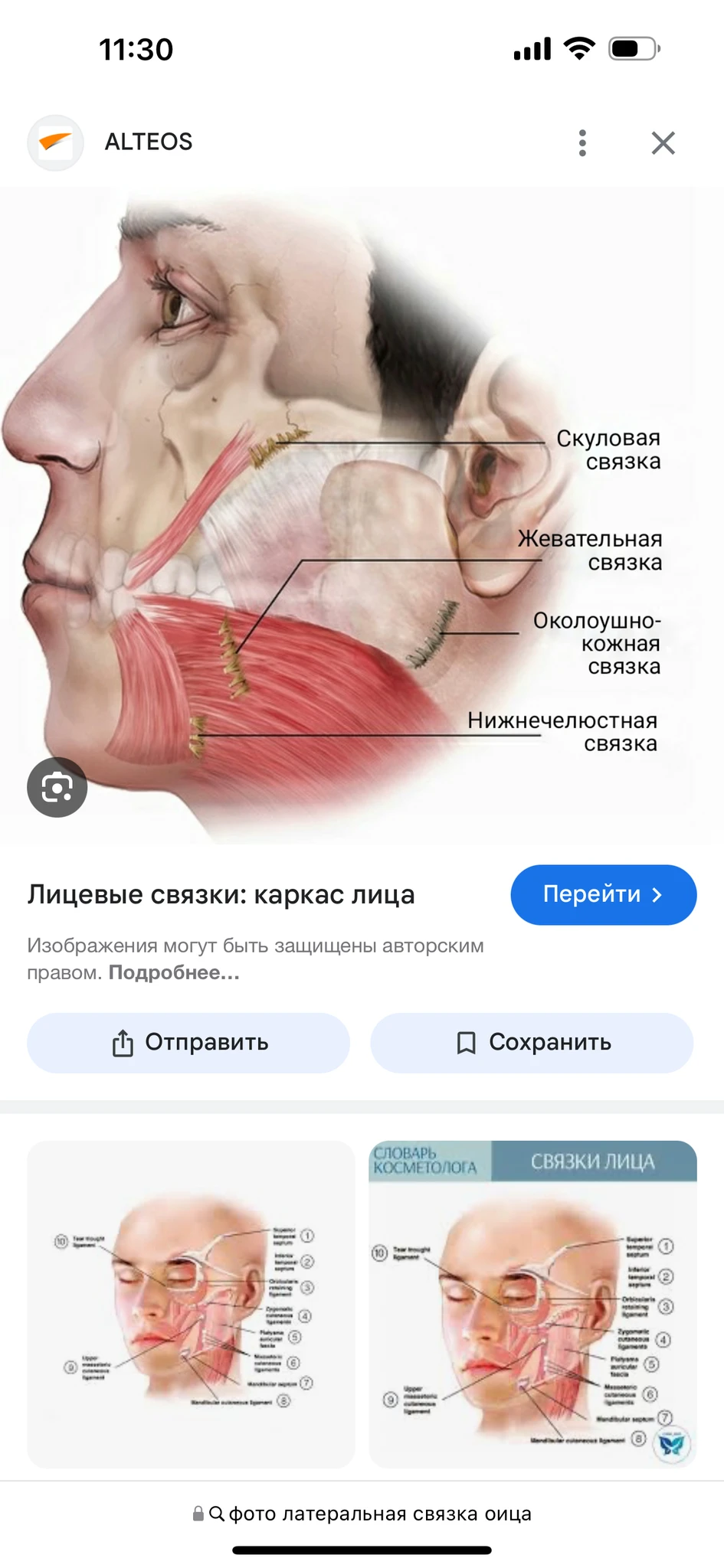Open the Подробнее… copyright link
The image size is (724, 1568).
tap(174, 973)
